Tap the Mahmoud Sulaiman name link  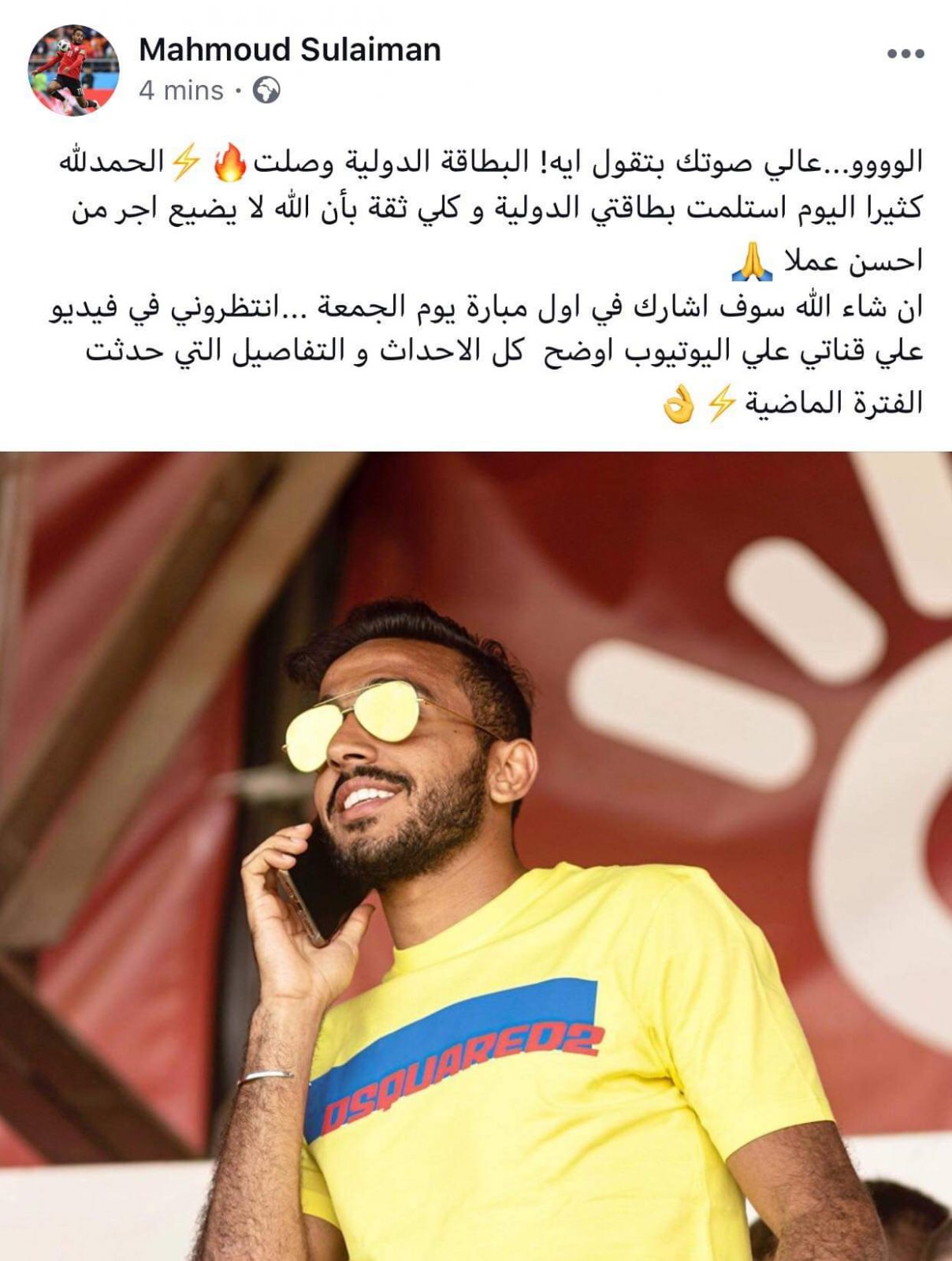[289, 50]
